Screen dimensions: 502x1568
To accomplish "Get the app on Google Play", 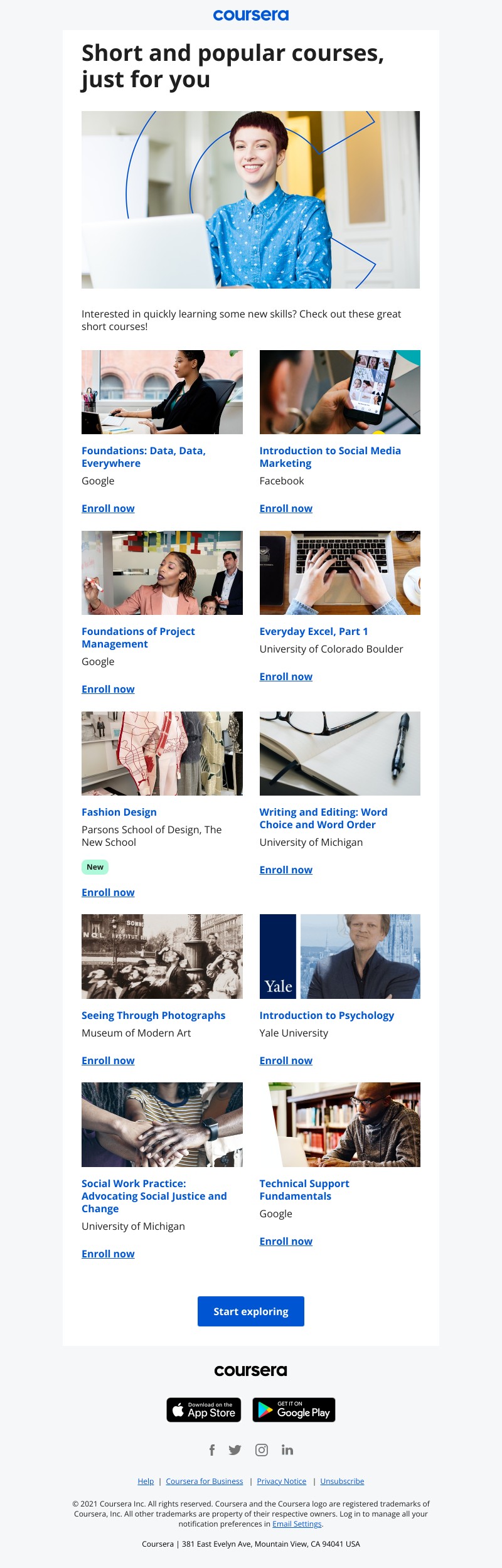I will [x=294, y=1410].
